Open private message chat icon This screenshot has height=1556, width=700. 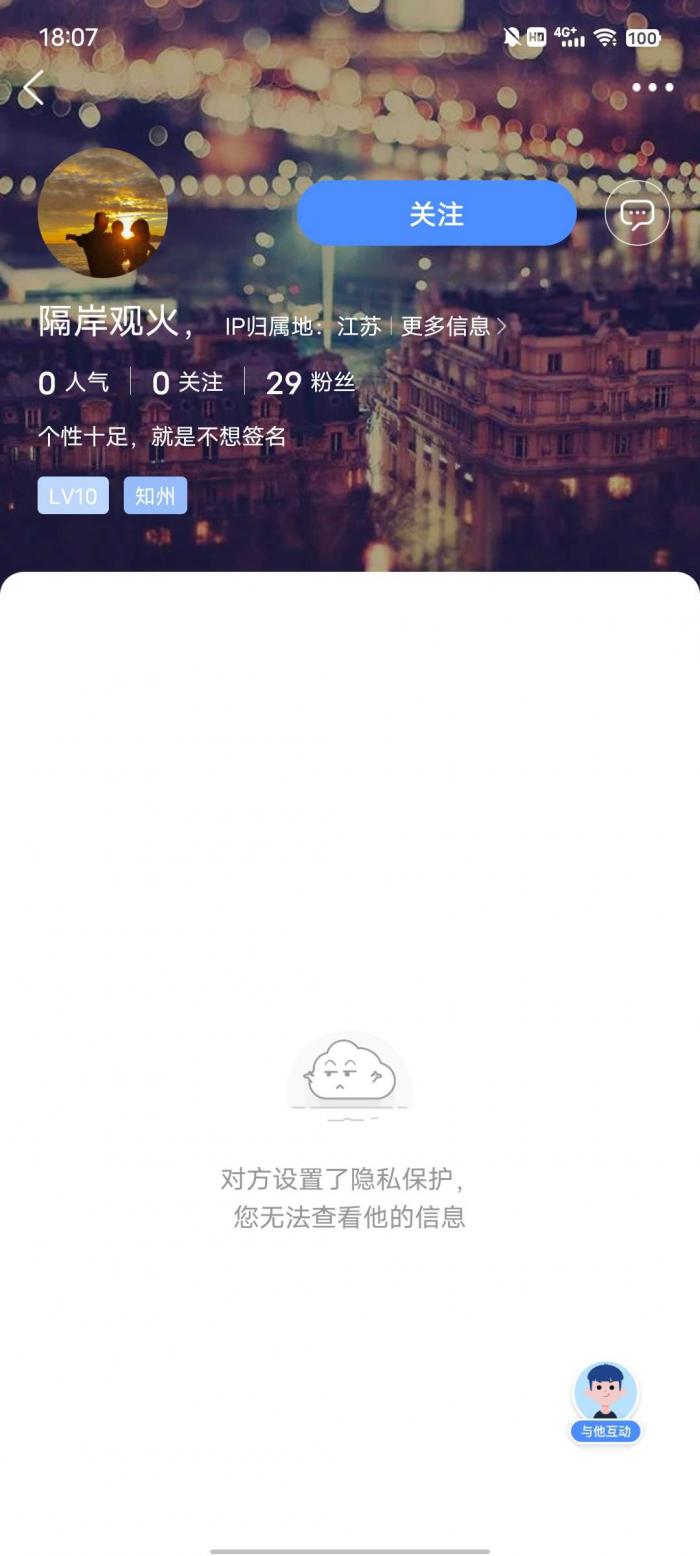637,213
